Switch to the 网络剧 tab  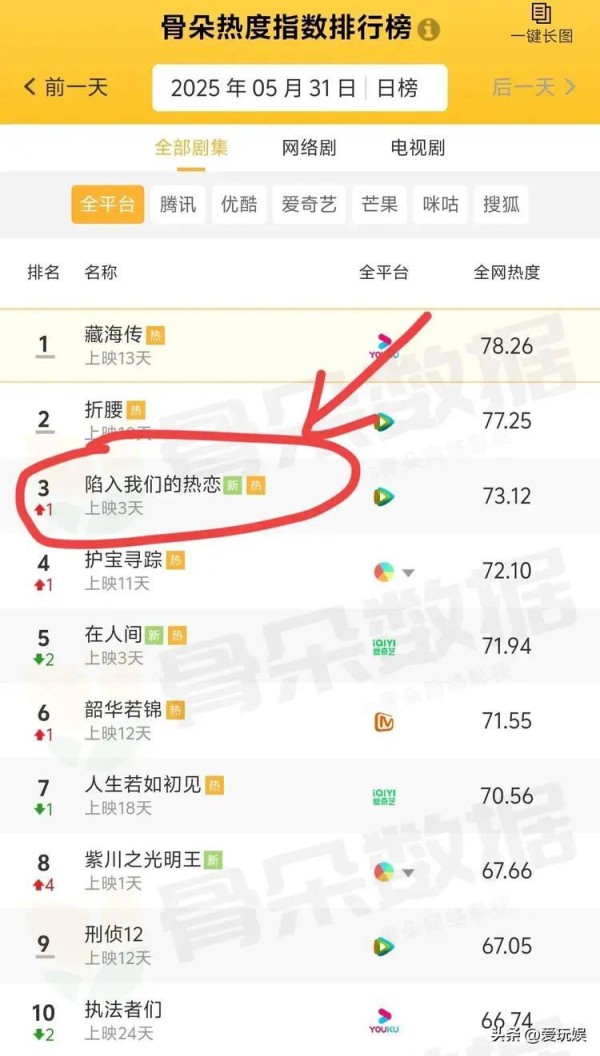308,147
